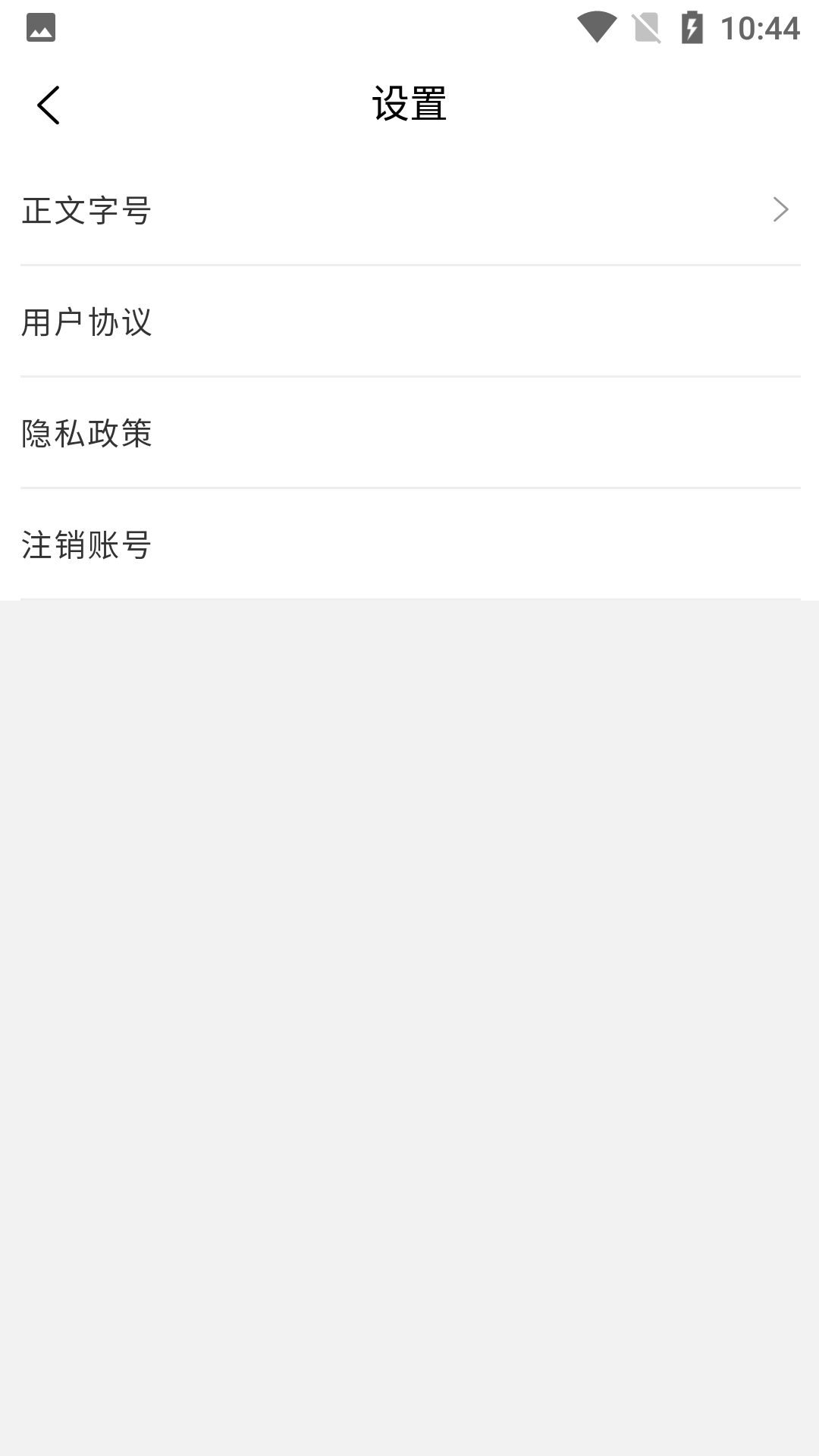Tap the 设置 title text

[x=409, y=104]
